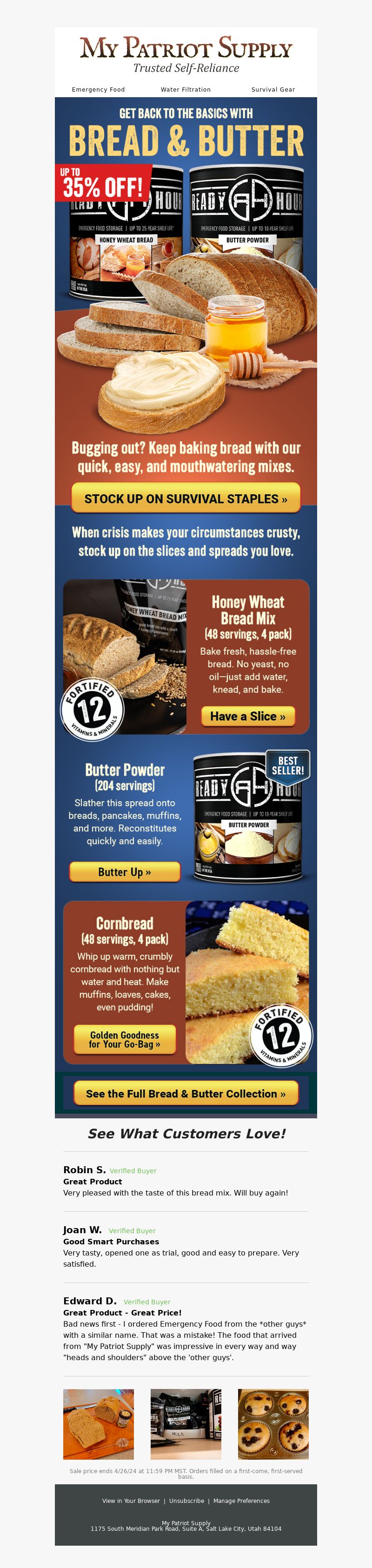
Task: Select the 'Have a Slice' button
Action: pos(248,717)
